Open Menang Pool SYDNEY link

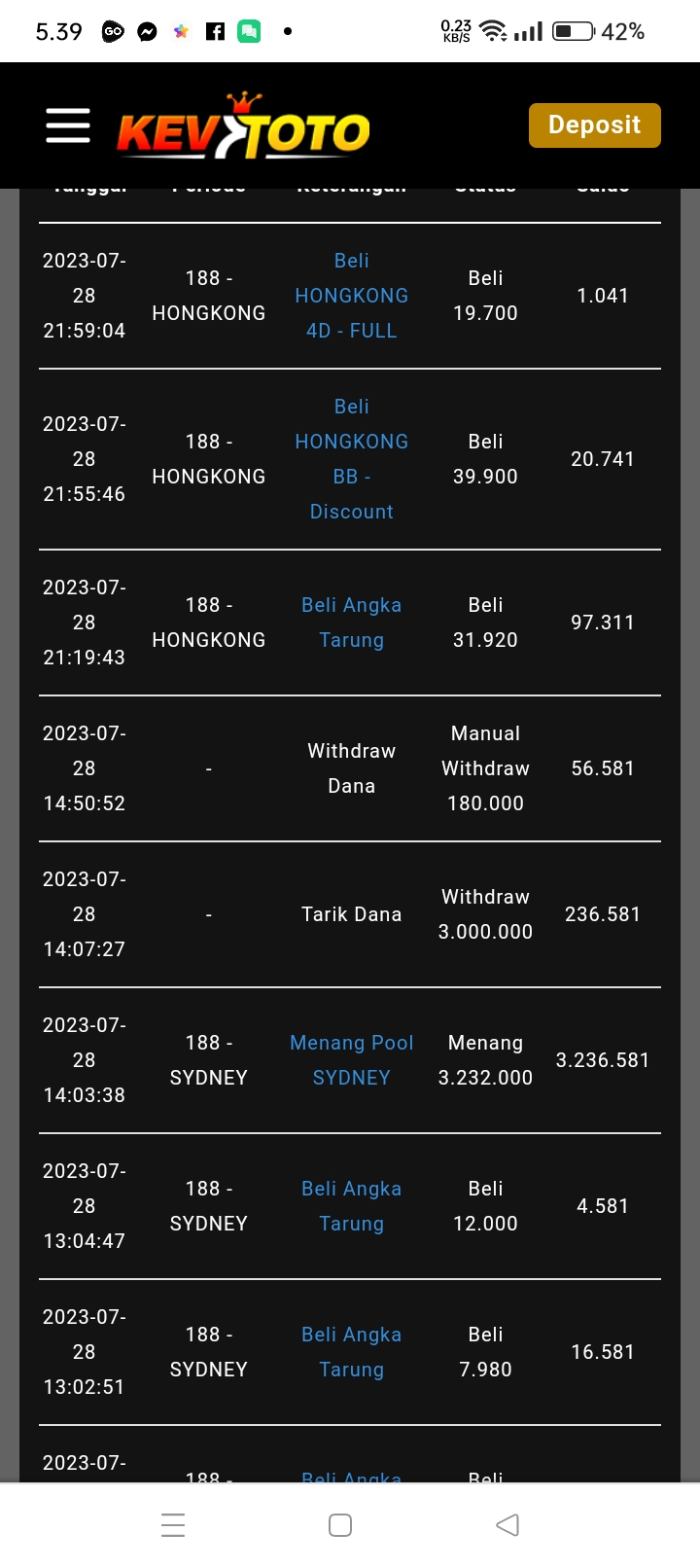[351, 1060]
